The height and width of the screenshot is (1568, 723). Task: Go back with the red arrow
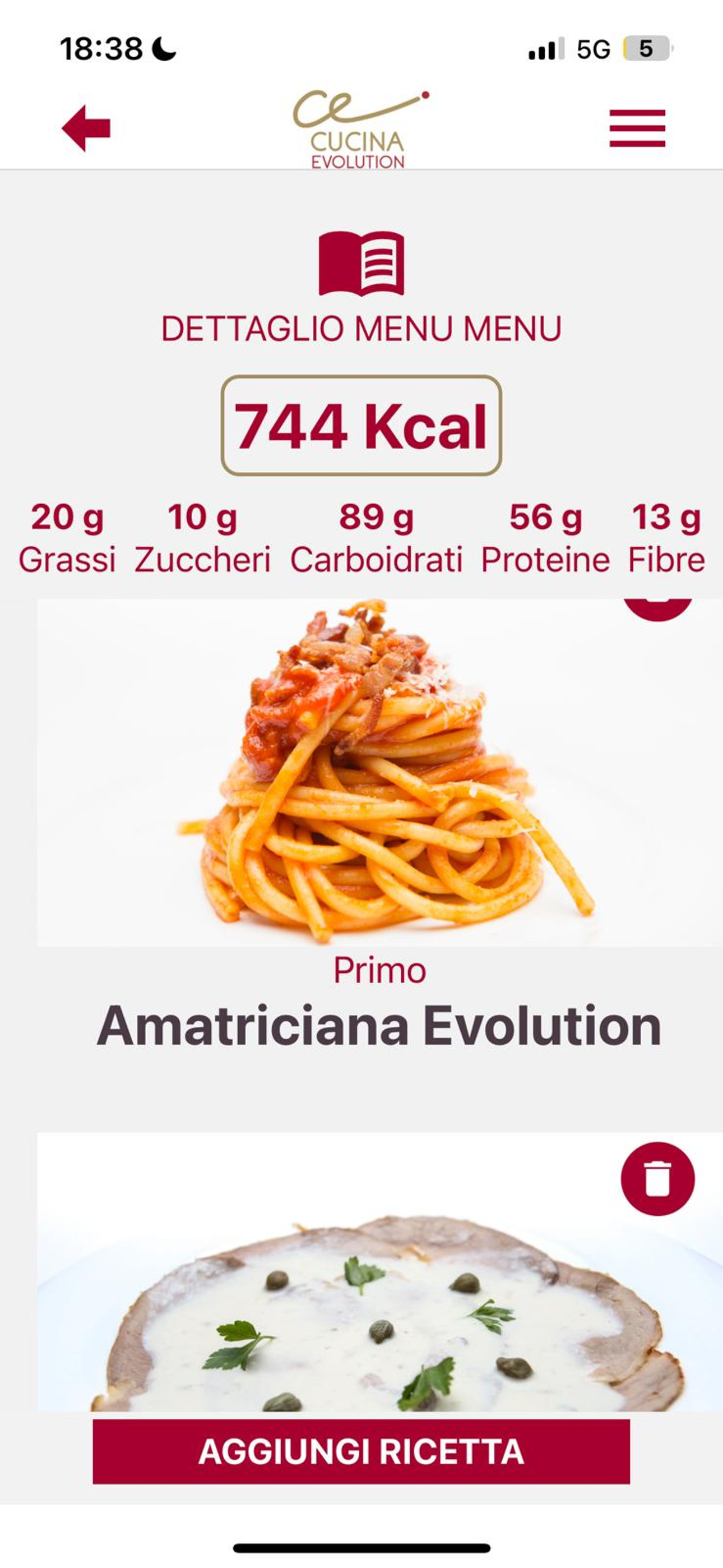(x=86, y=128)
